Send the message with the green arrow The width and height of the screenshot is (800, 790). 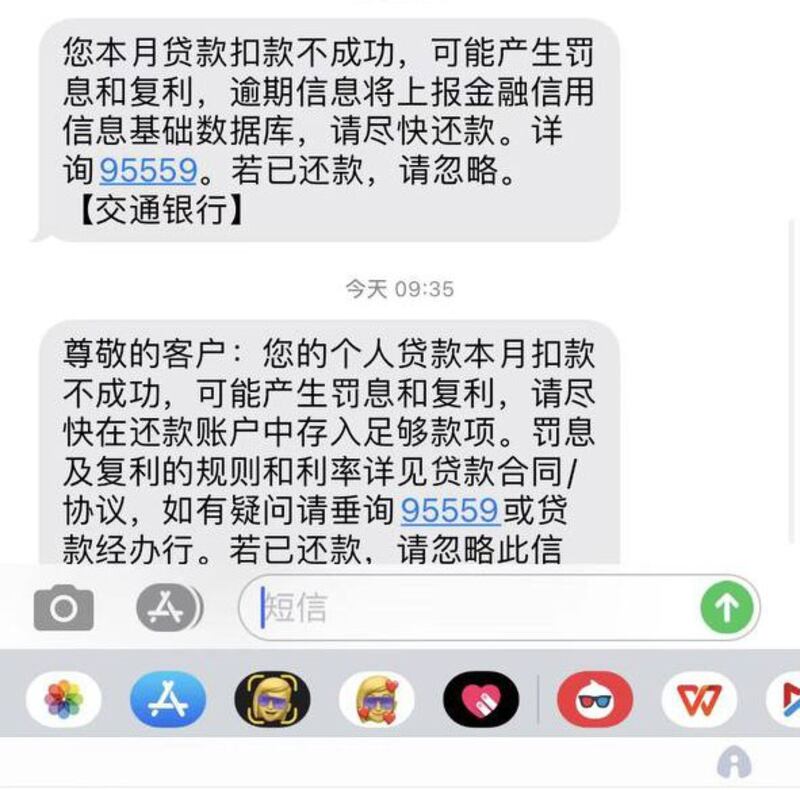[x=726, y=607]
